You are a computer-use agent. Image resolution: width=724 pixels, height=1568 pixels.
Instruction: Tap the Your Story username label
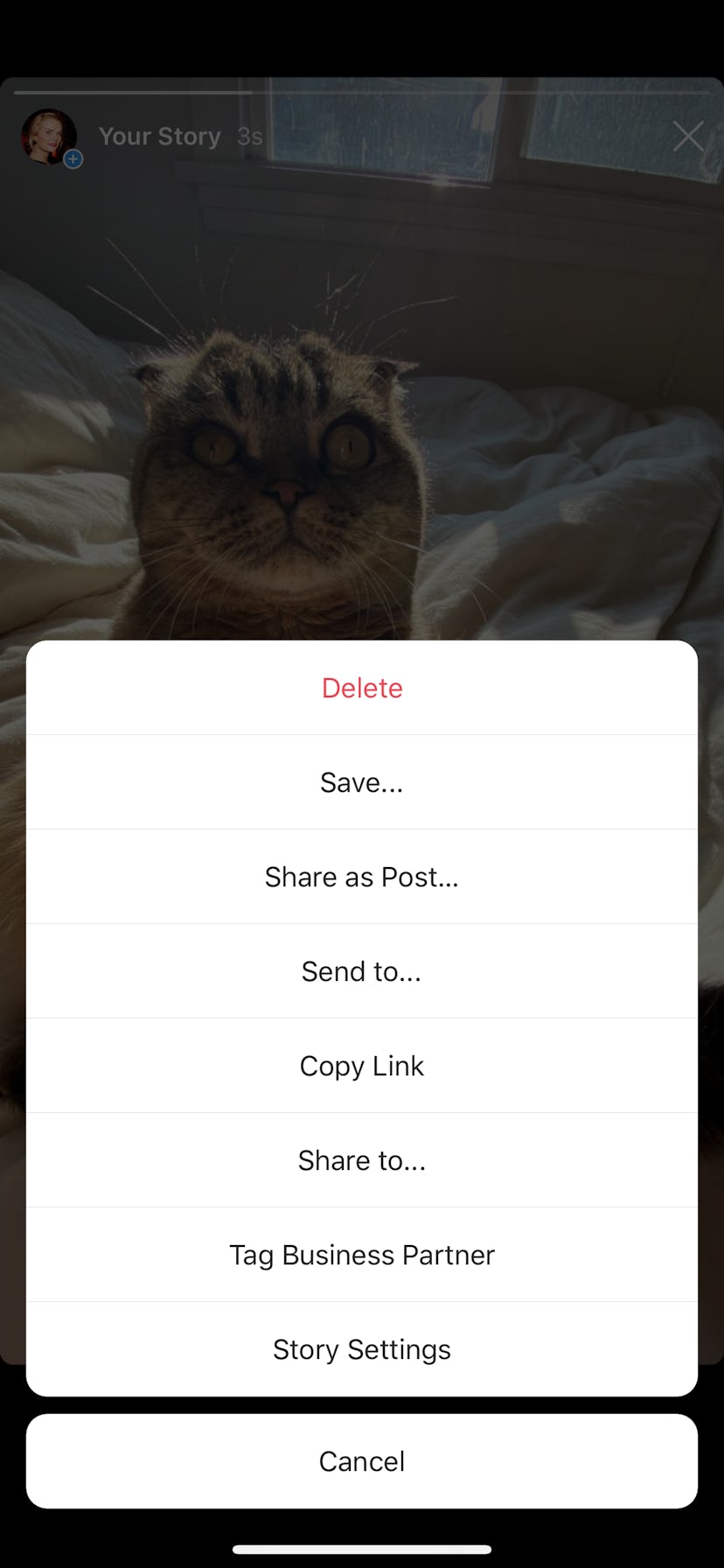click(160, 136)
